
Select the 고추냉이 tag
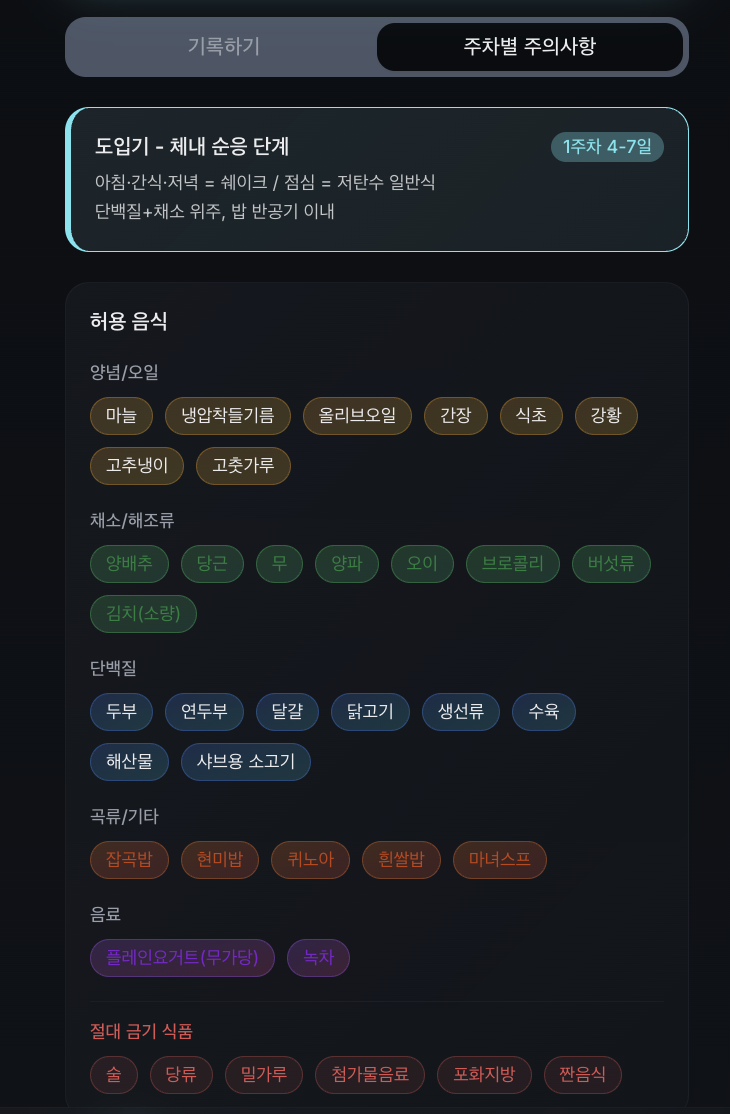(136, 465)
